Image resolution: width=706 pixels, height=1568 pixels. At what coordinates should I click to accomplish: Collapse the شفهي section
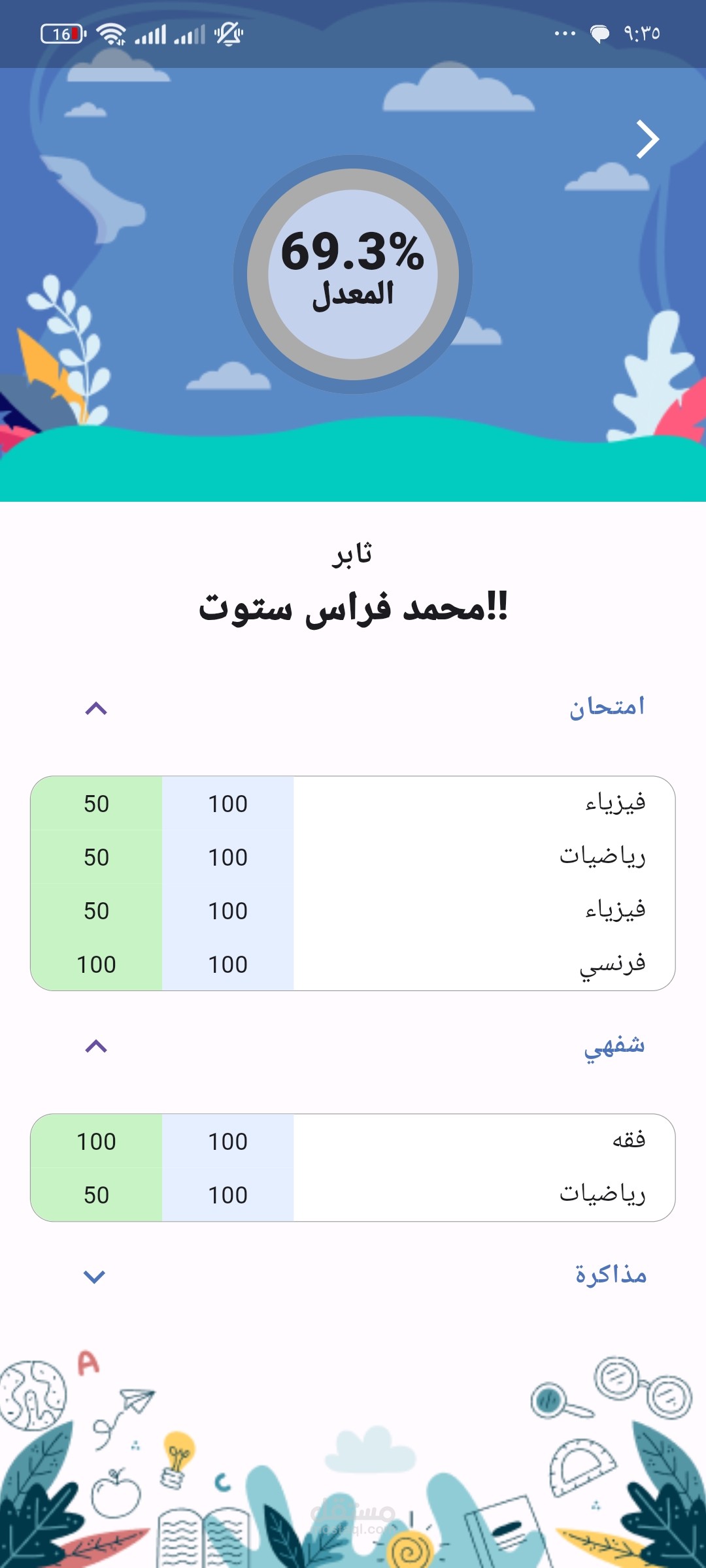point(96,1046)
